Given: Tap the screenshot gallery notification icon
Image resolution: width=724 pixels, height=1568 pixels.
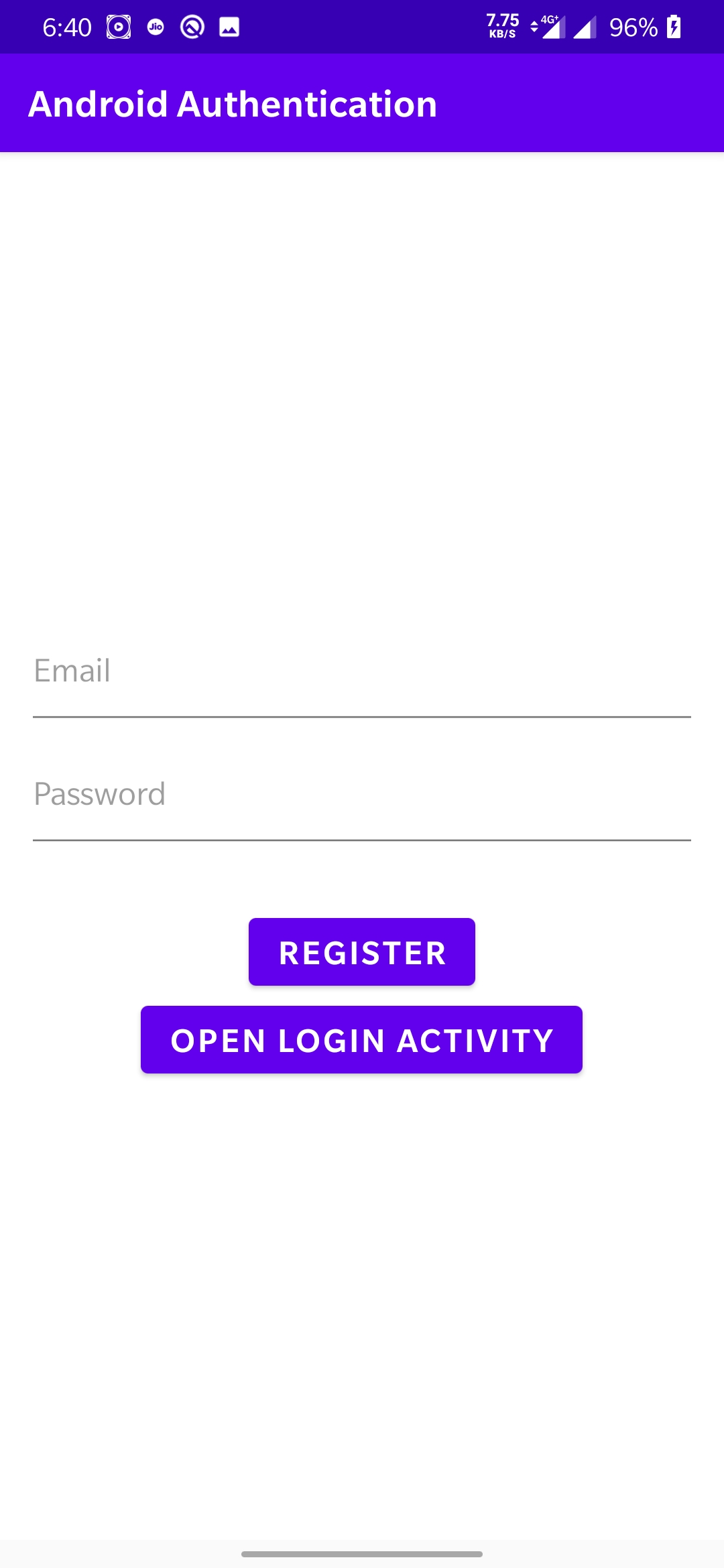Looking at the screenshot, I should (x=228, y=27).
